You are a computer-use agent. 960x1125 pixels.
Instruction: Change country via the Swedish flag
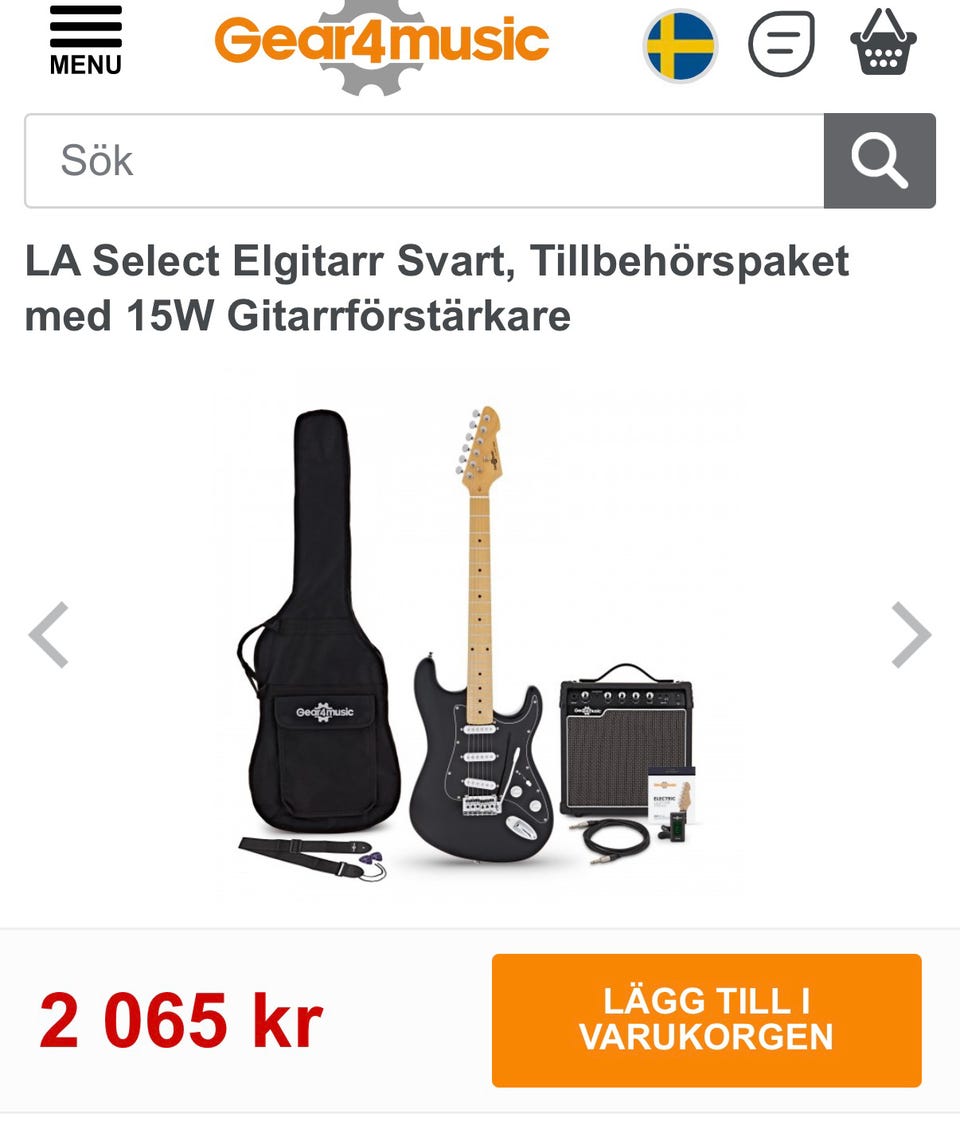(x=680, y=45)
